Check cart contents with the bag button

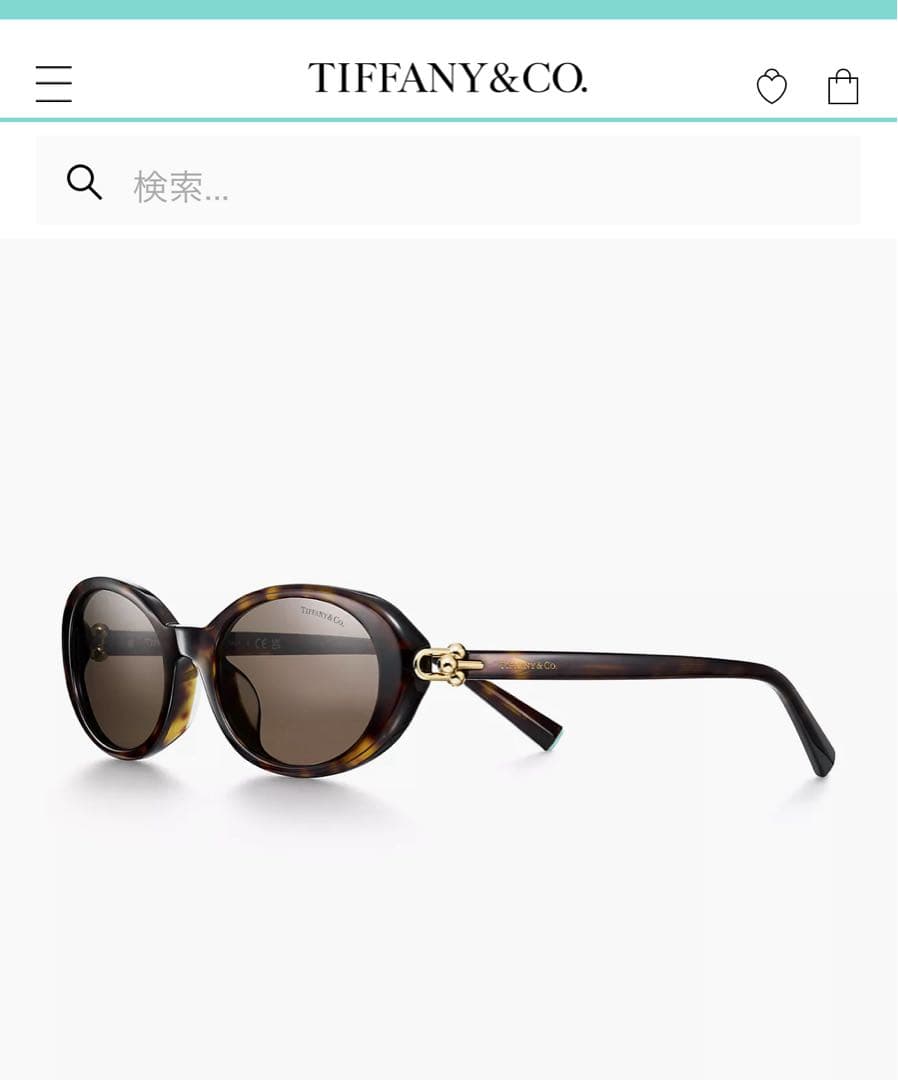(843, 87)
